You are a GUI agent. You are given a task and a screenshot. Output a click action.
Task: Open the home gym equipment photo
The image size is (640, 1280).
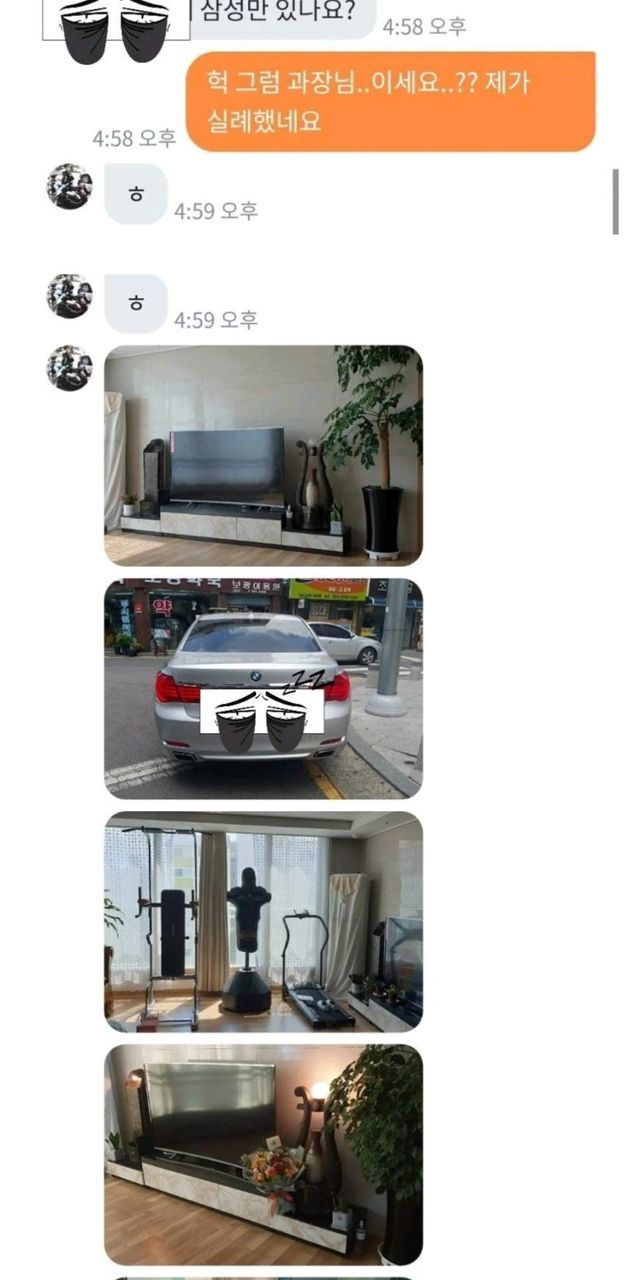coord(263,921)
